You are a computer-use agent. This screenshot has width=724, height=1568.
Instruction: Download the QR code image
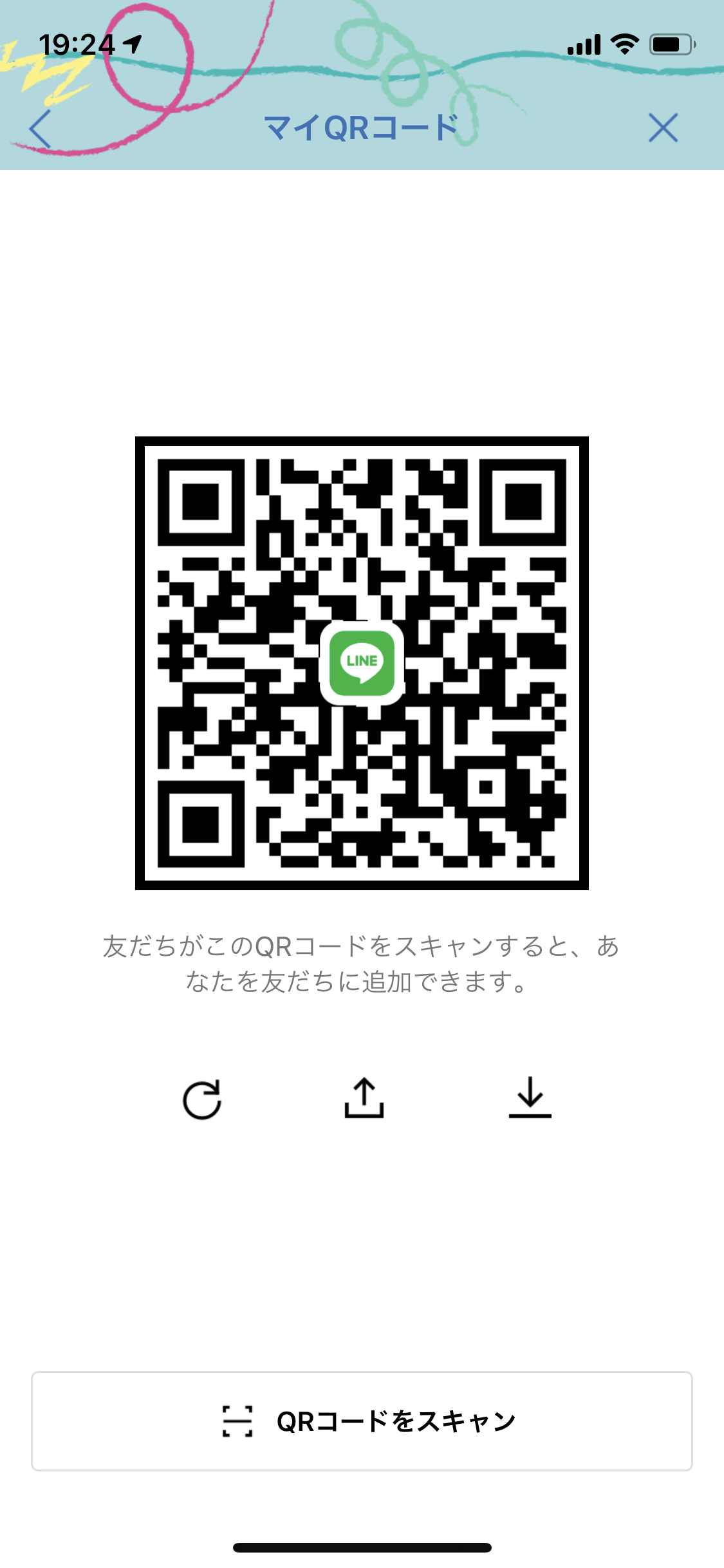coord(530,1097)
